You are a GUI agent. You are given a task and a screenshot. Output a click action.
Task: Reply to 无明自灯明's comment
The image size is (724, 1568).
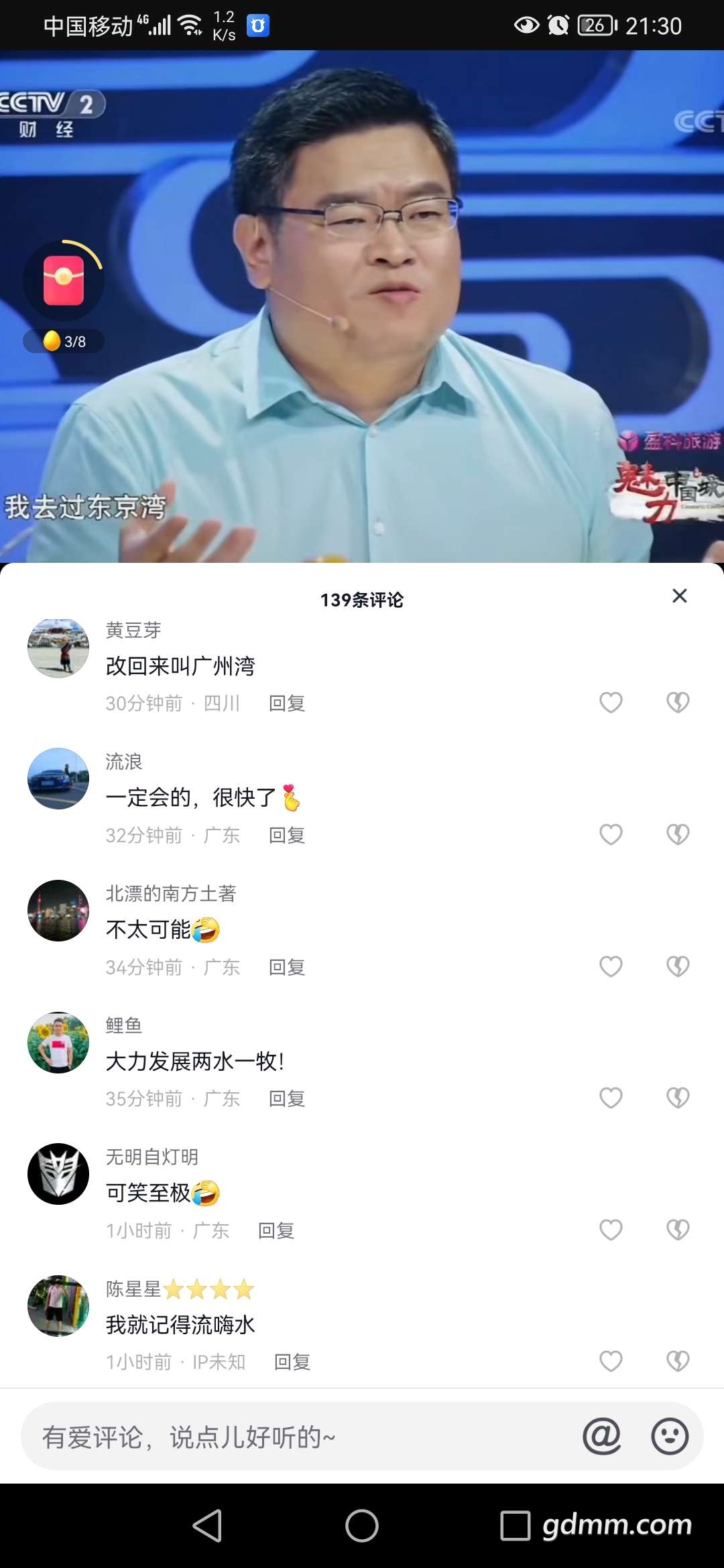(276, 1230)
